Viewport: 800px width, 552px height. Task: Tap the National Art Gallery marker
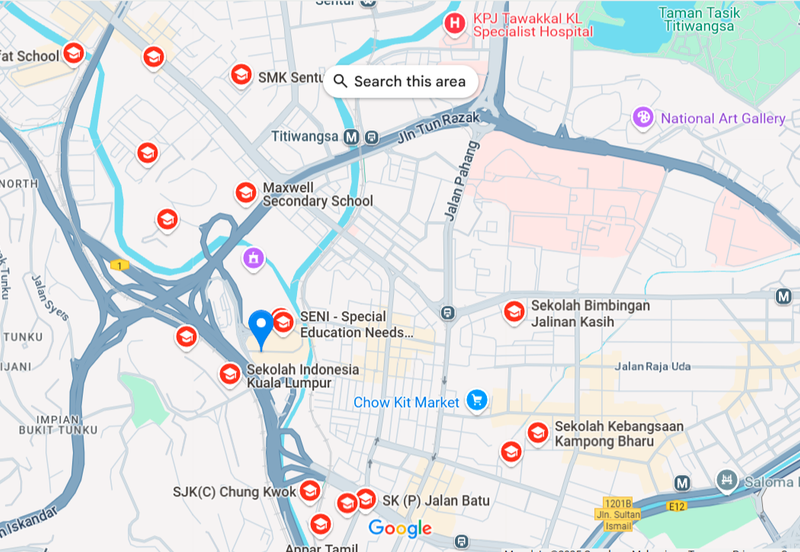click(x=642, y=118)
